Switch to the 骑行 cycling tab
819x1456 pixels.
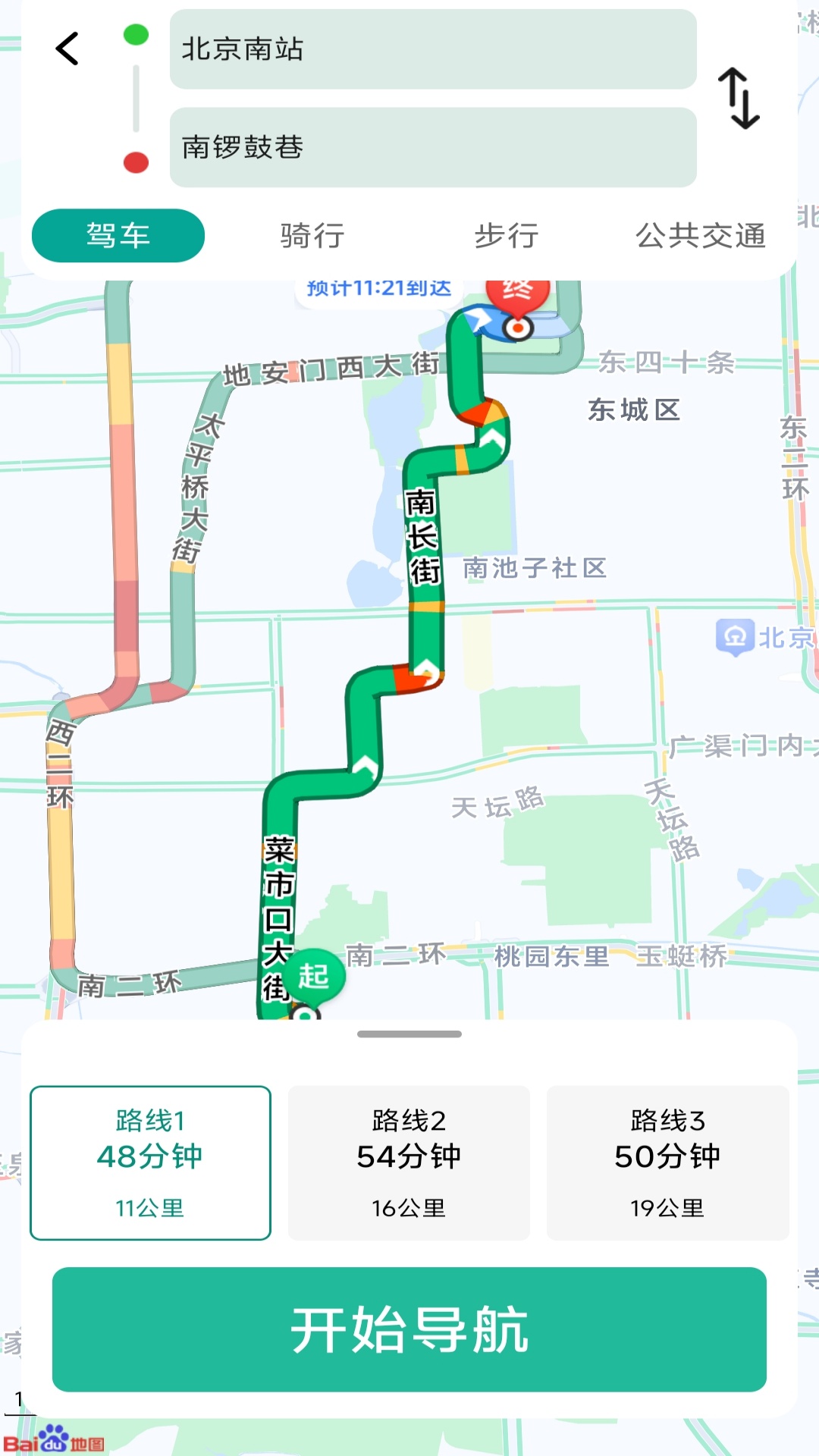point(312,236)
